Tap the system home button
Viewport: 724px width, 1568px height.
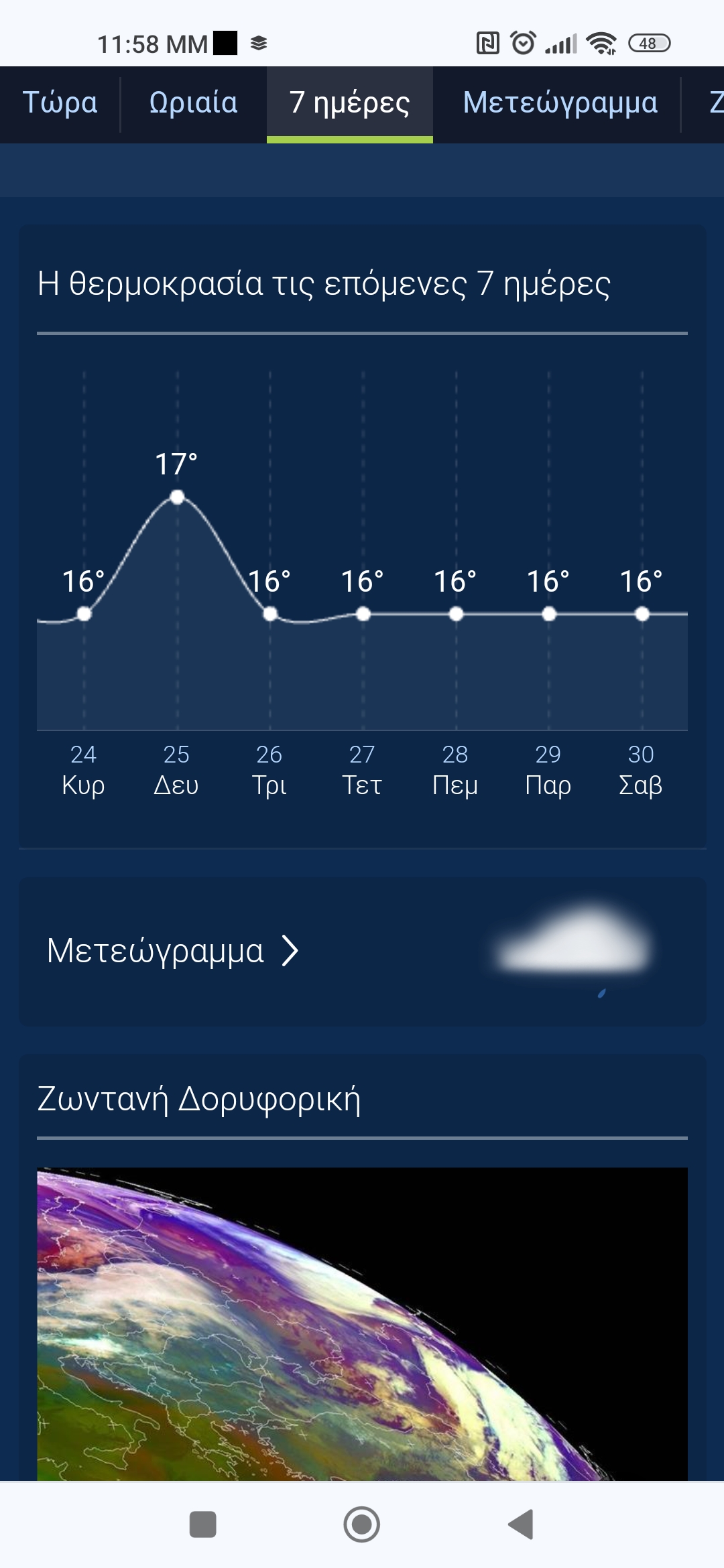tap(362, 1524)
